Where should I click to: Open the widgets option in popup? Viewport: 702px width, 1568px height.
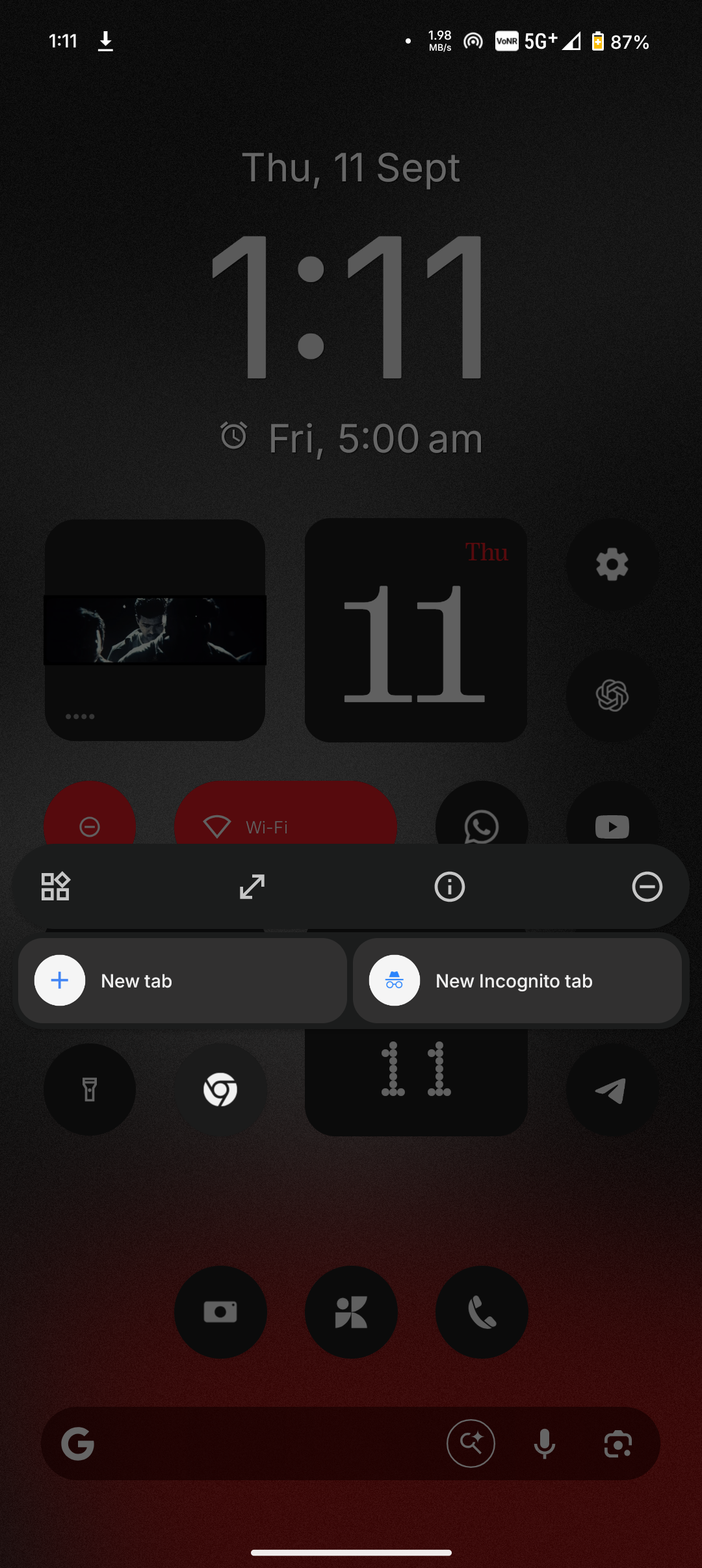tap(55, 887)
